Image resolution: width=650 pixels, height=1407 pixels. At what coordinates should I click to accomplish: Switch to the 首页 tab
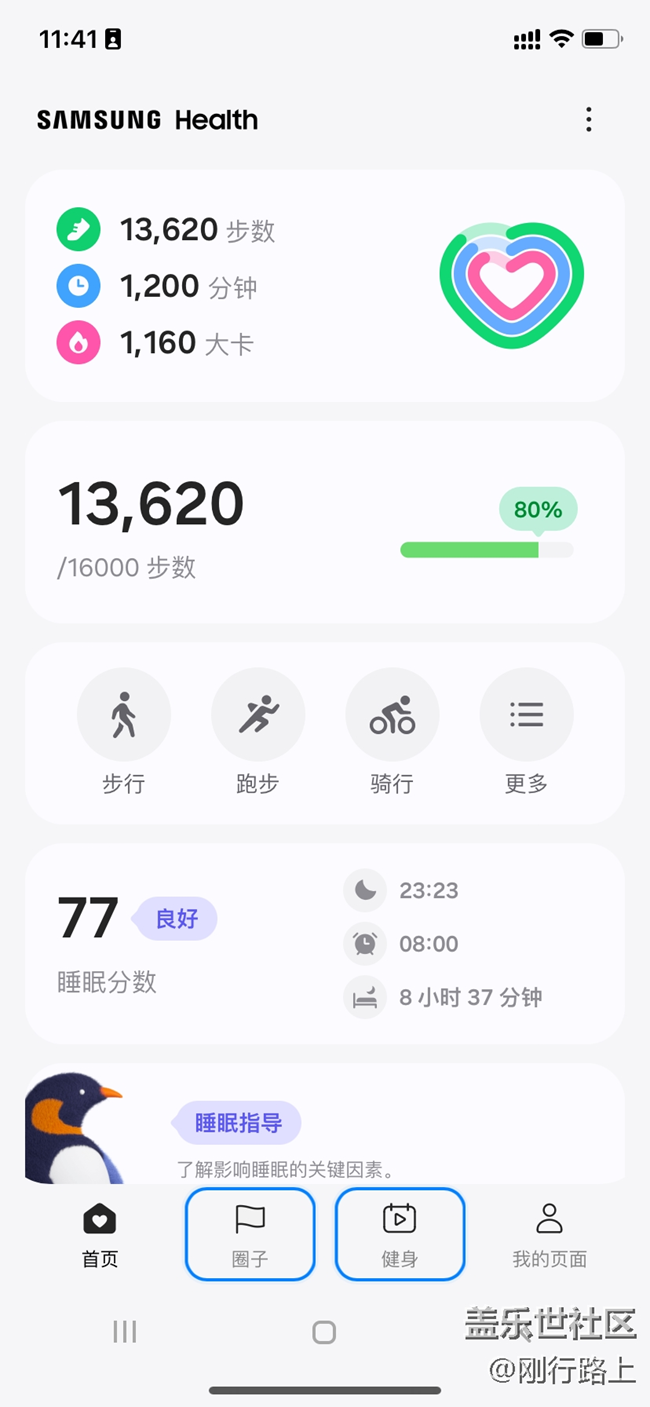[100, 1234]
